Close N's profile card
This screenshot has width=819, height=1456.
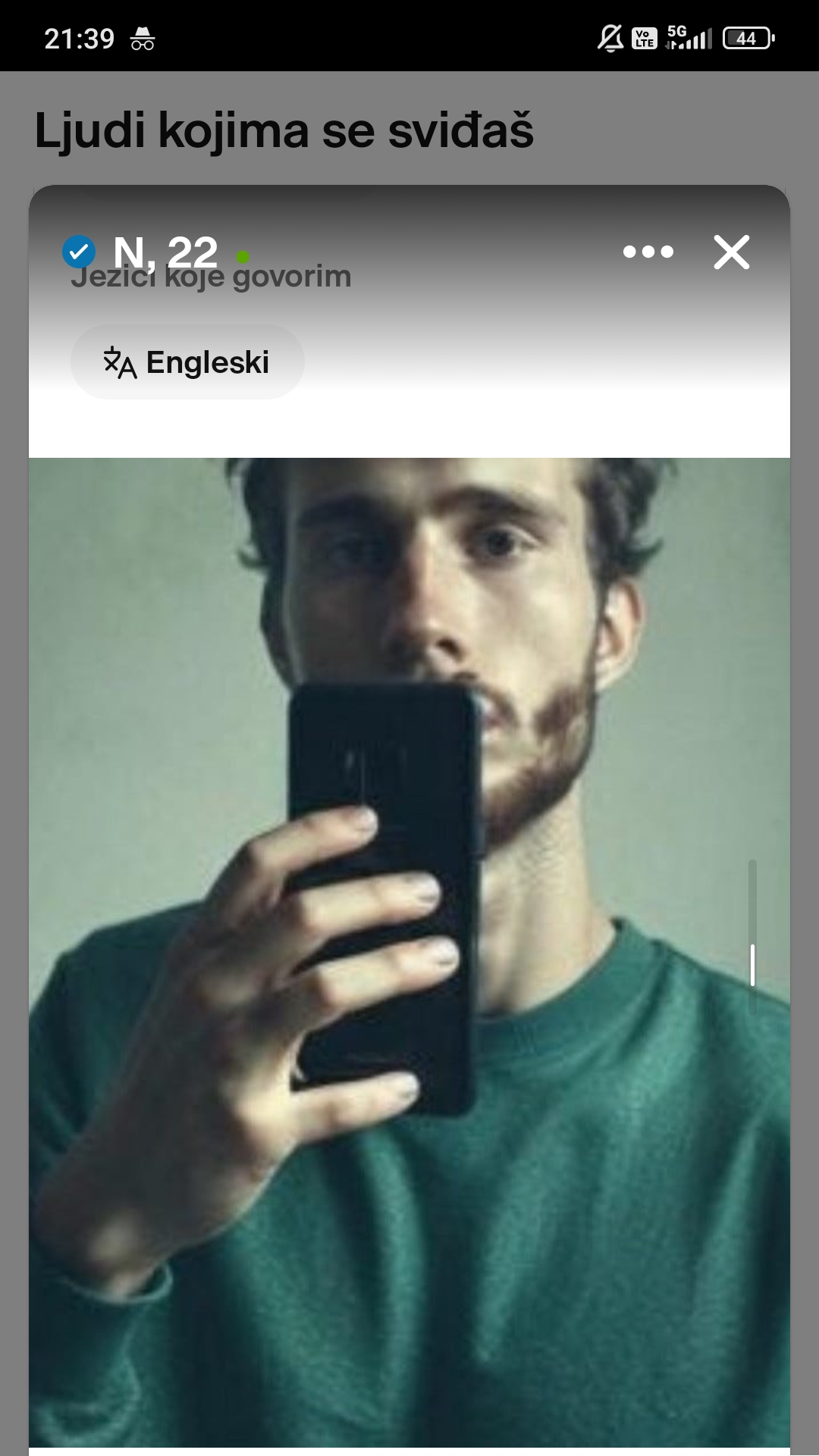click(x=731, y=252)
